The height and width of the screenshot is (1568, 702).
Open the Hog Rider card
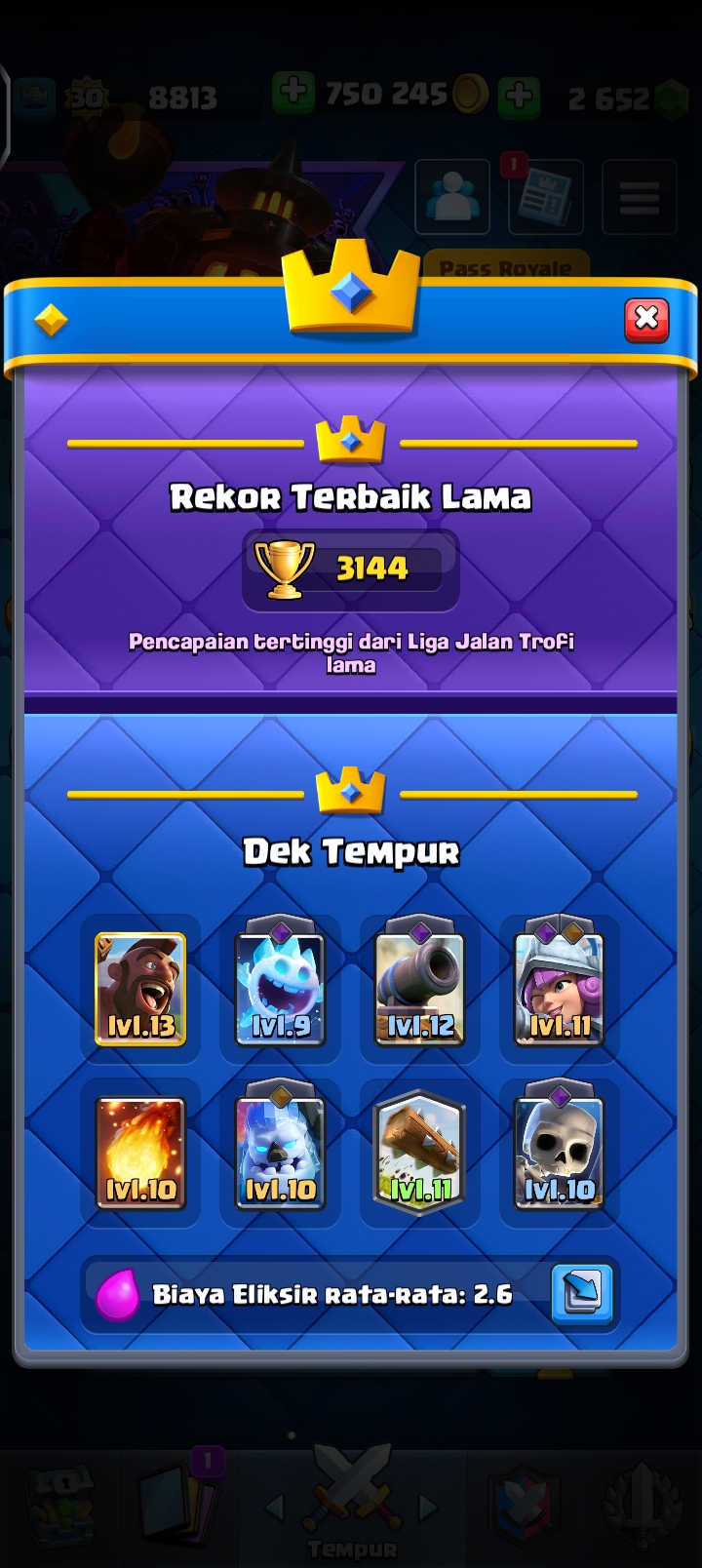coord(140,989)
